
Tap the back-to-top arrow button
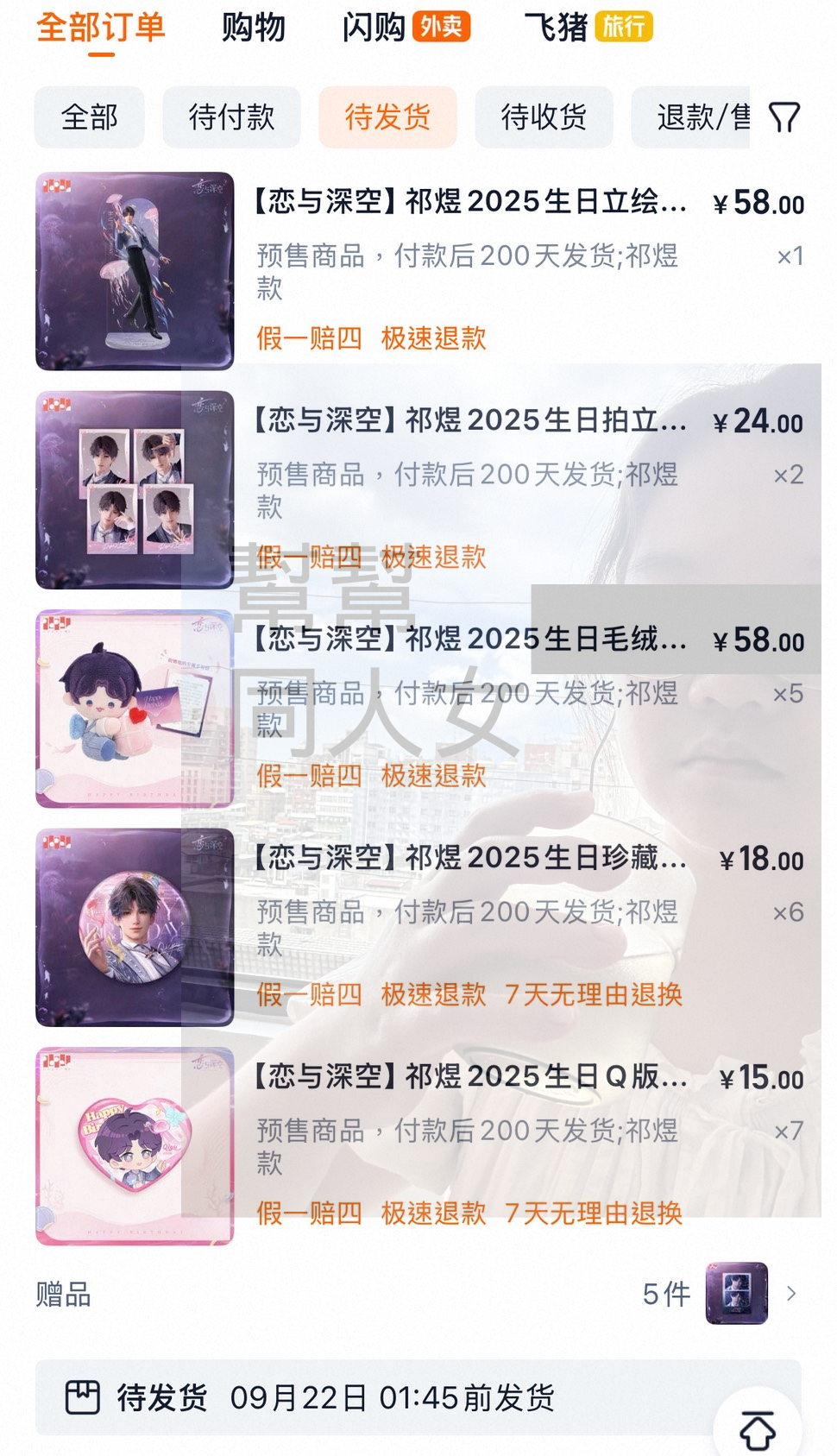758,1428
